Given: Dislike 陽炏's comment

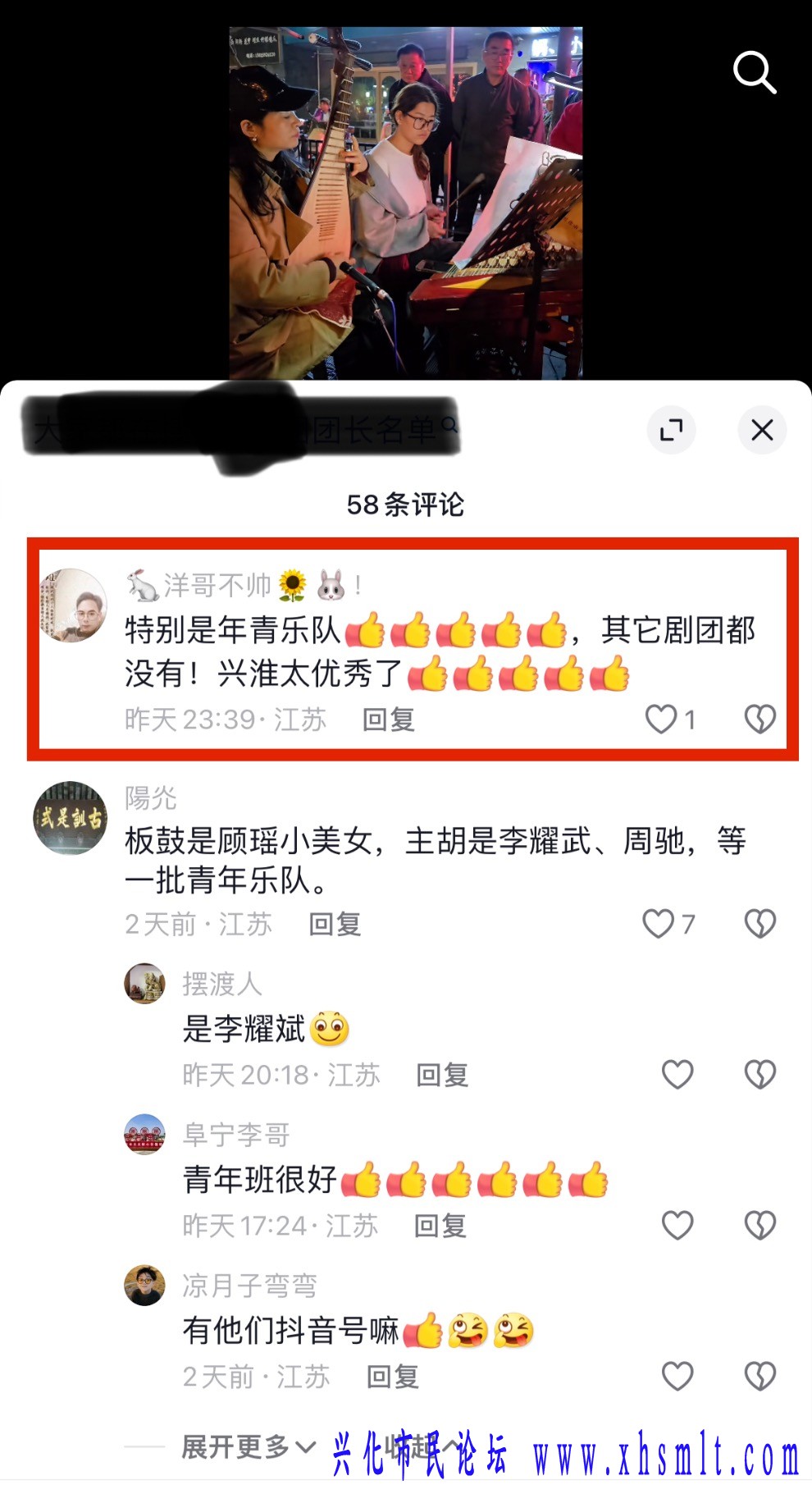Looking at the screenshot, I should coord(760,924).
